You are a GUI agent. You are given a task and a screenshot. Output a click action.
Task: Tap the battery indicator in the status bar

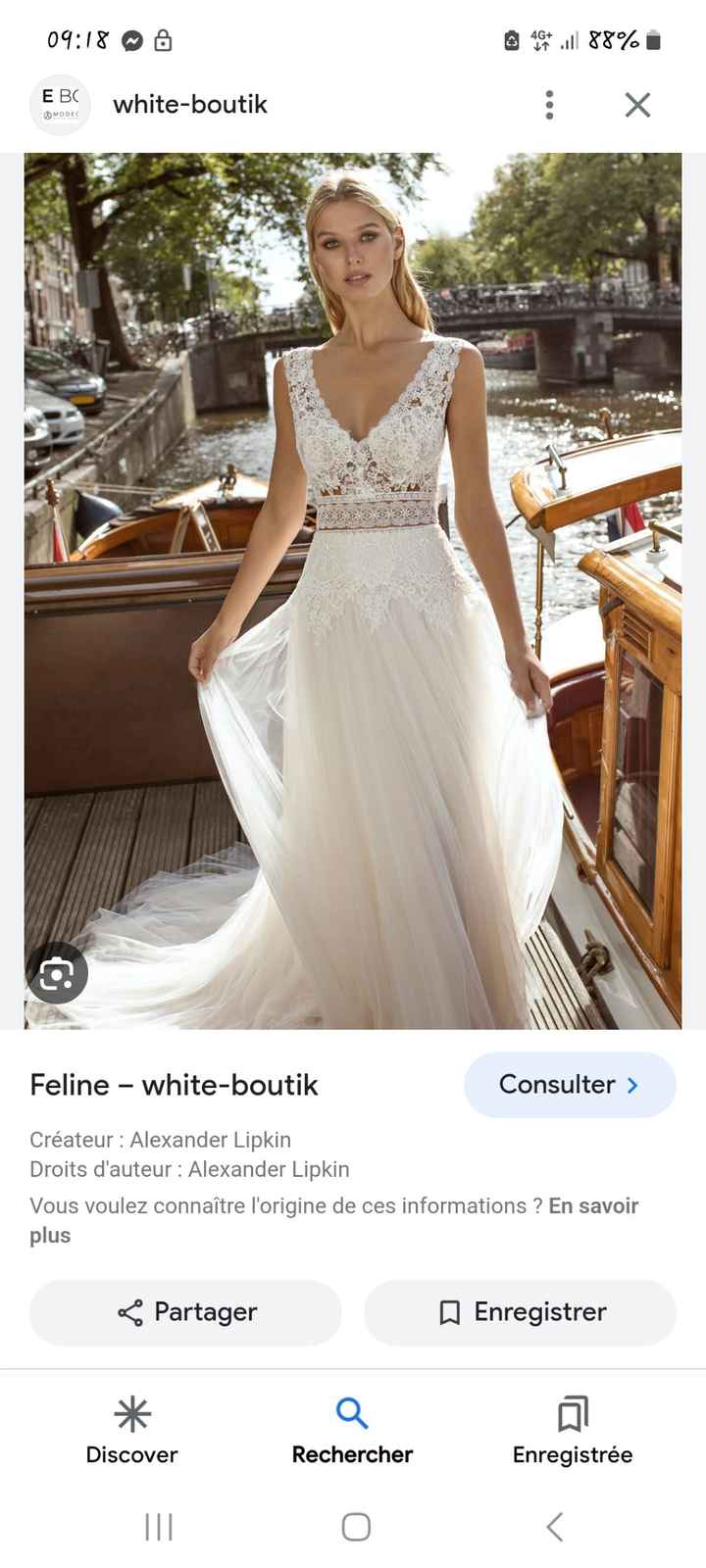click(653, 40)
